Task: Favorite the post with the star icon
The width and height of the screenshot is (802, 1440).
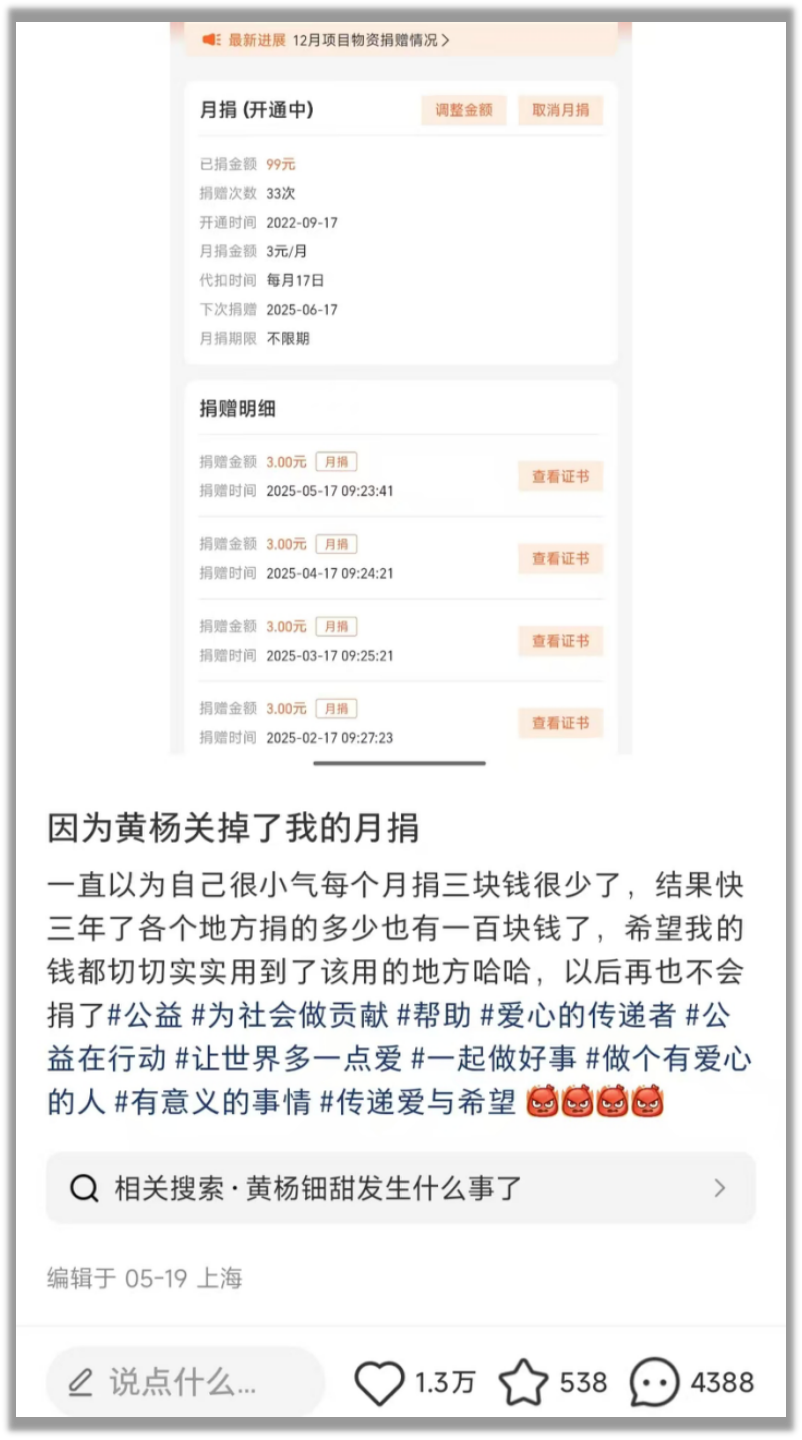Action: [523, 1383]
